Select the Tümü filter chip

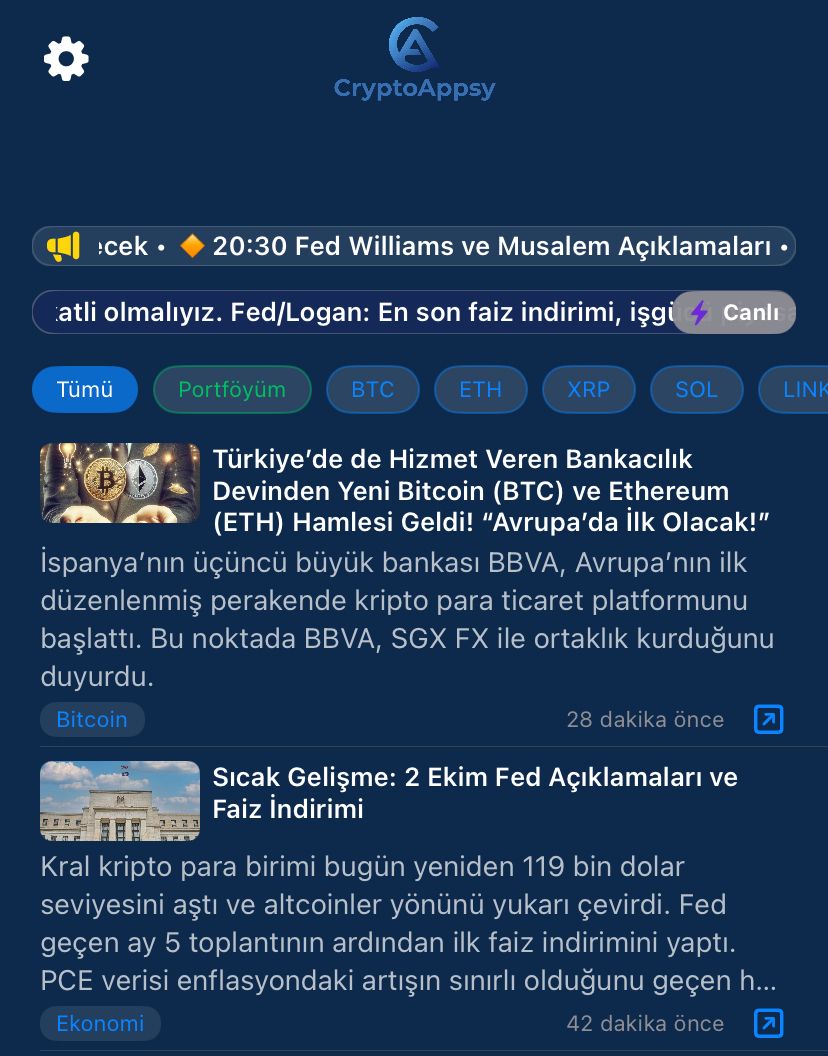point(85,390)
